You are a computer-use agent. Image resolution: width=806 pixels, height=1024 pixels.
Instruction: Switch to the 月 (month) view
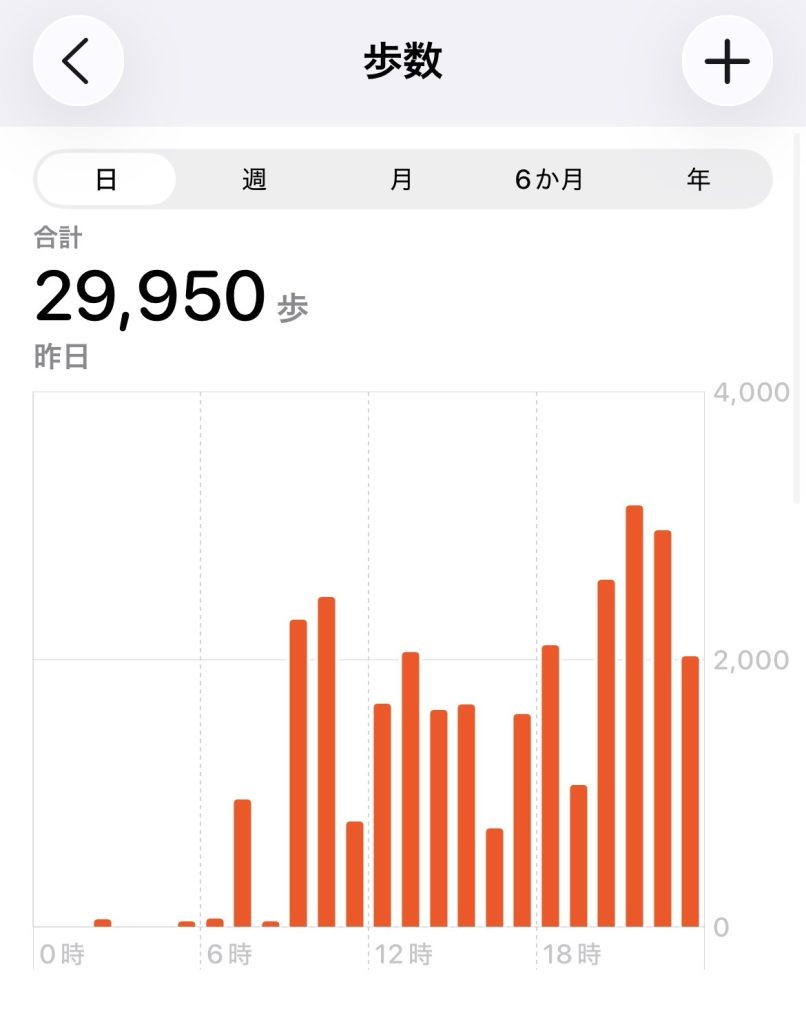401,180
